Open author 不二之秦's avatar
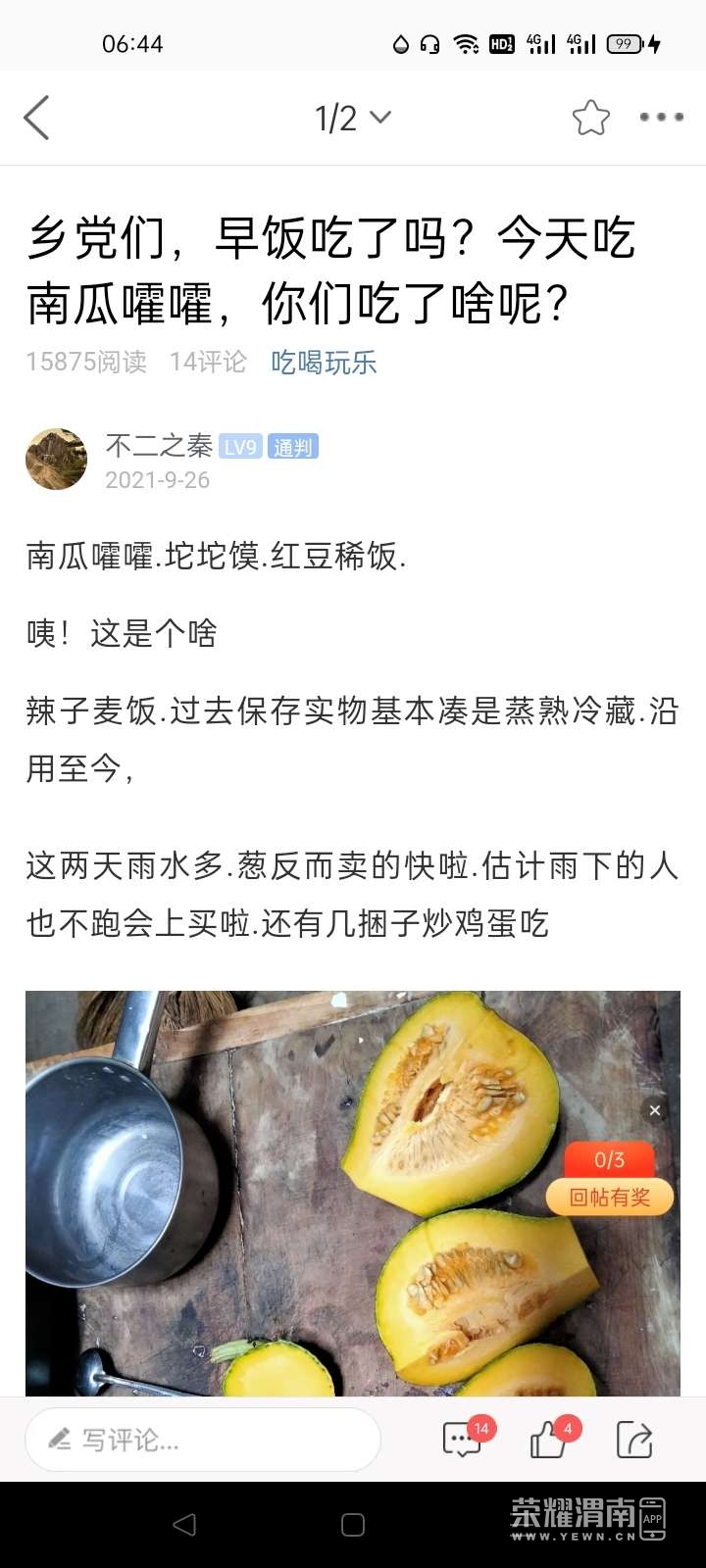Viewport: 706px width, 1568px height. 57,459
